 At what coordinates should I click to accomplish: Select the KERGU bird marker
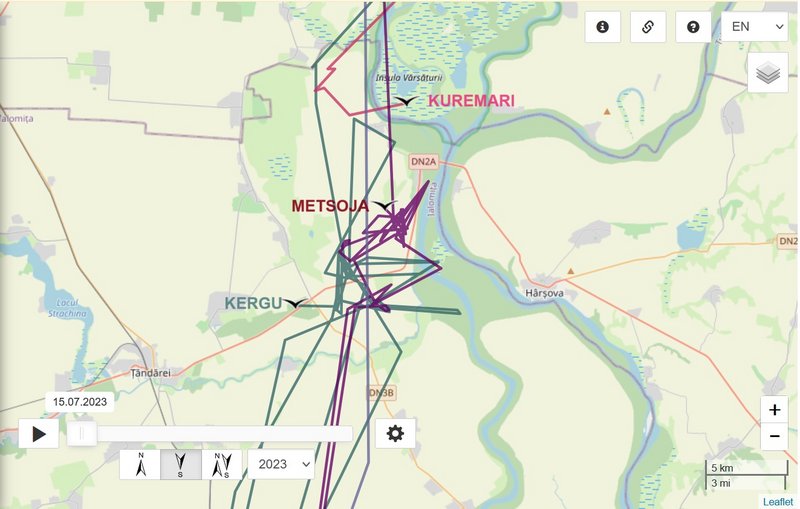(x=295, y=302)
